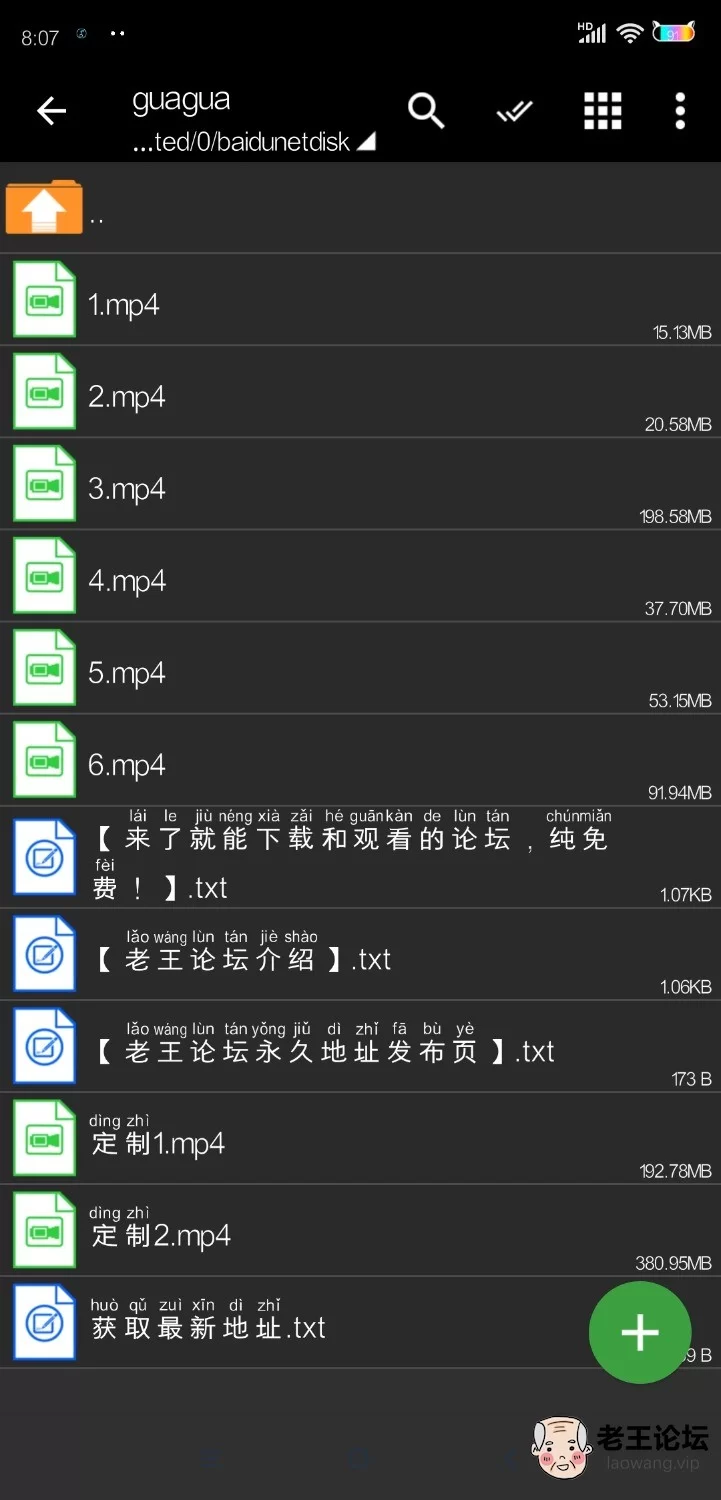Open the 老王论坛永久地址发布页 text file
The image size is (721, 1500).
pyautogui.click(x=360, y=1047)
